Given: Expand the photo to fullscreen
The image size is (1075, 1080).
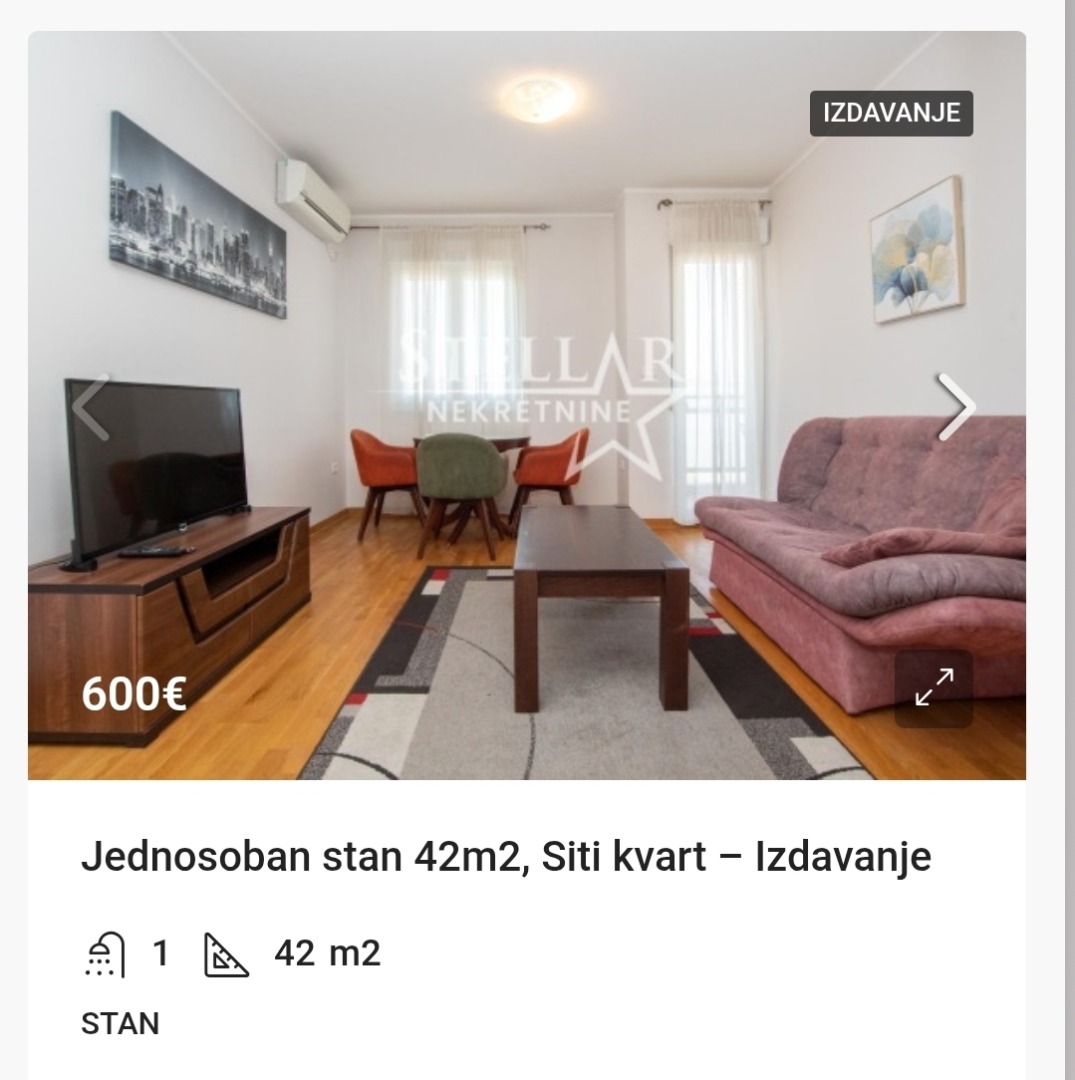Looking at the screenshot, I should click(933, 688).
